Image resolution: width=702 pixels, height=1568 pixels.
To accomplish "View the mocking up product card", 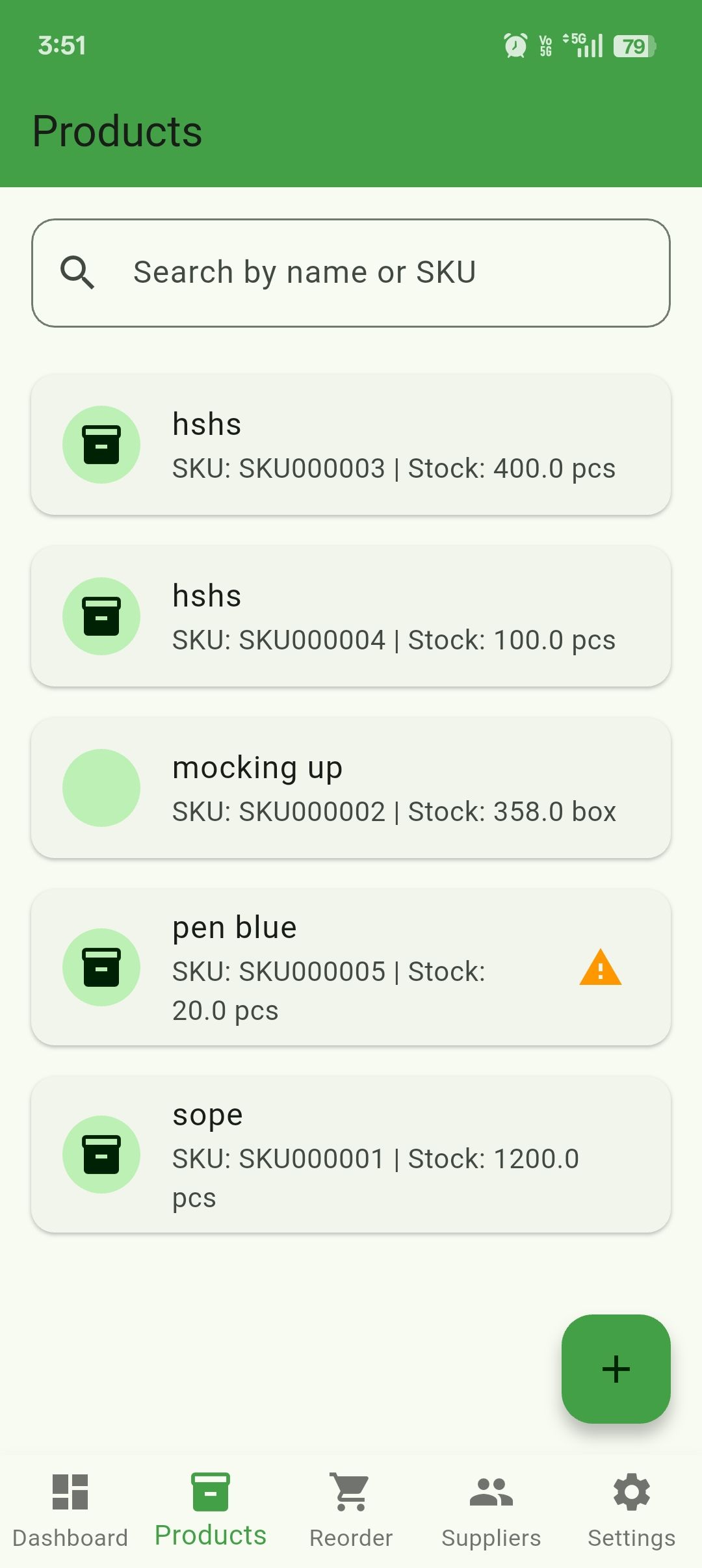I will (351, 788).
